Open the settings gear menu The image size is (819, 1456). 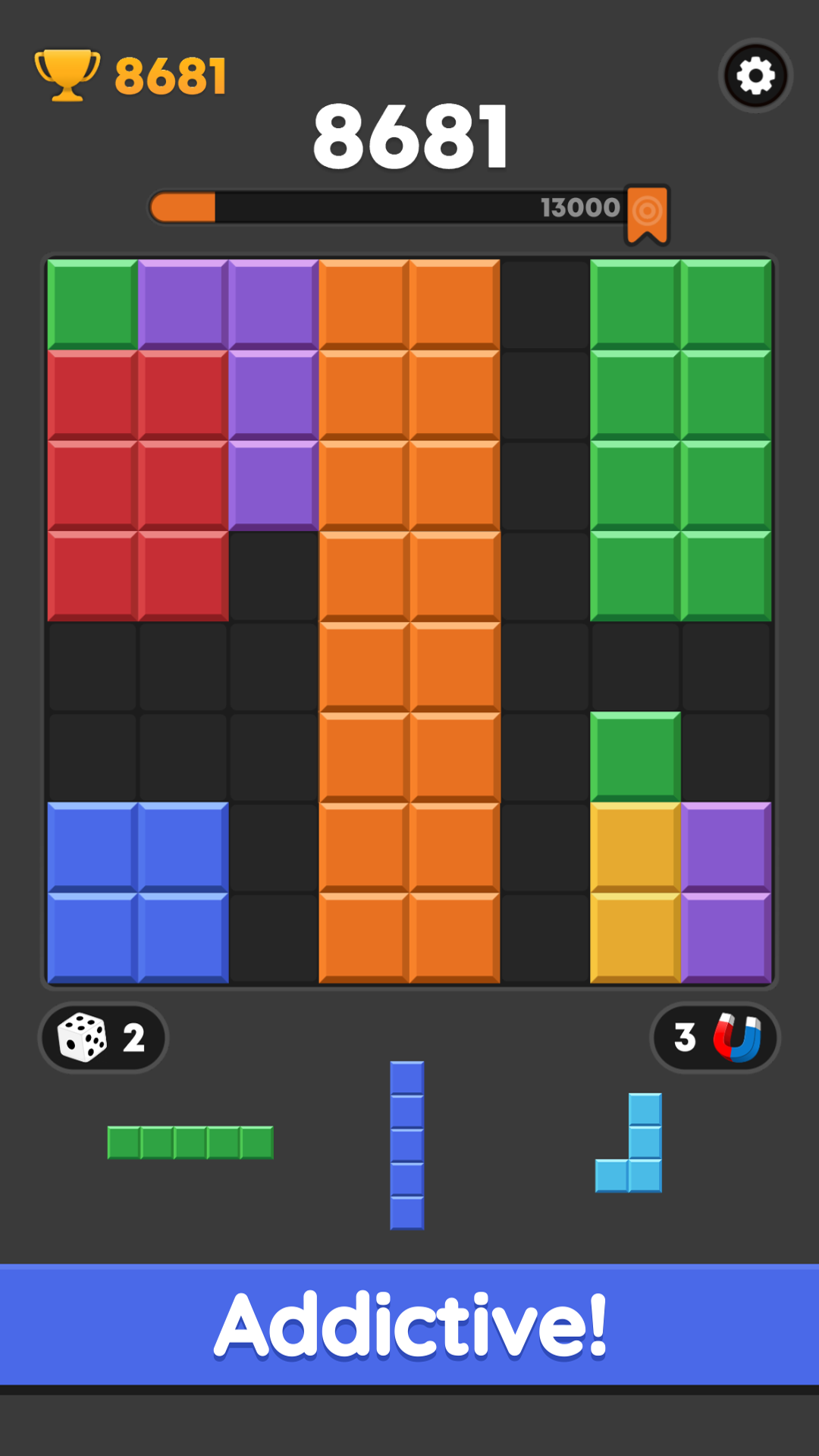(755, 75)
